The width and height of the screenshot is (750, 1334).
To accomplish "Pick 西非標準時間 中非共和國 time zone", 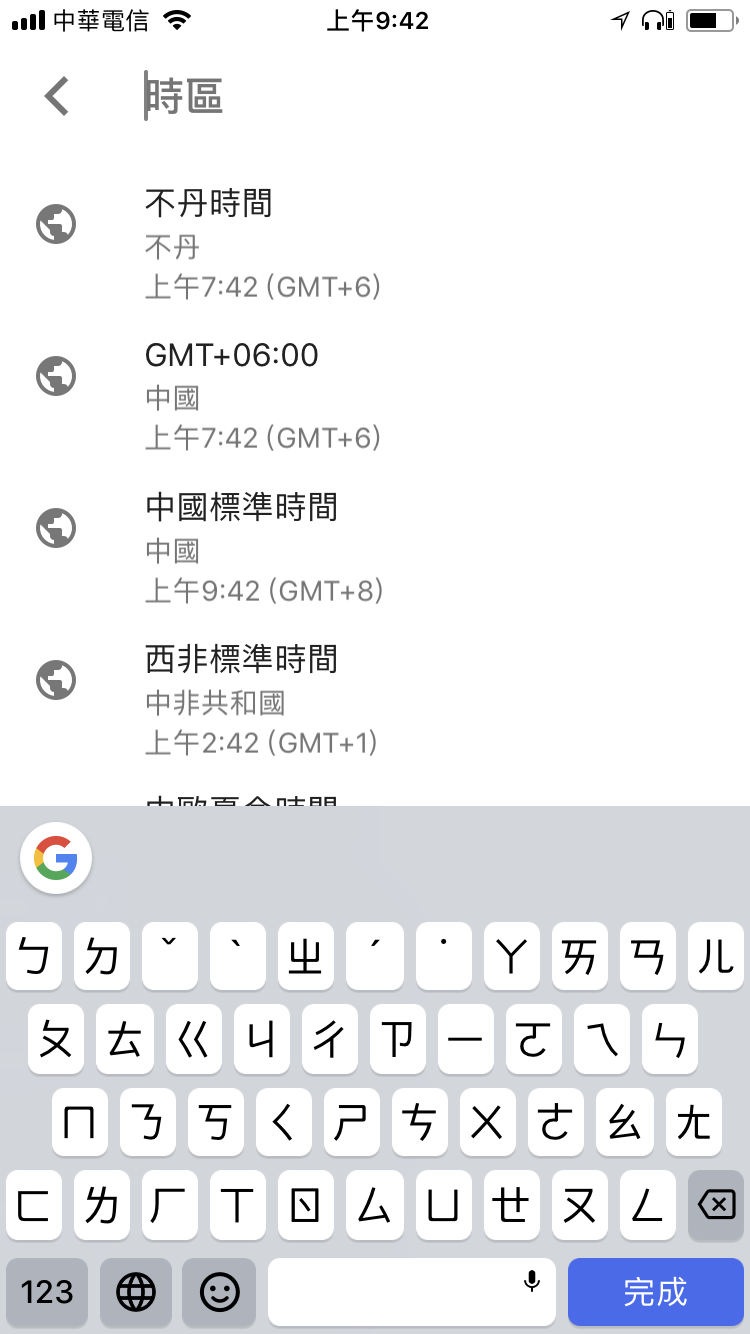I will tap(375, 700).
